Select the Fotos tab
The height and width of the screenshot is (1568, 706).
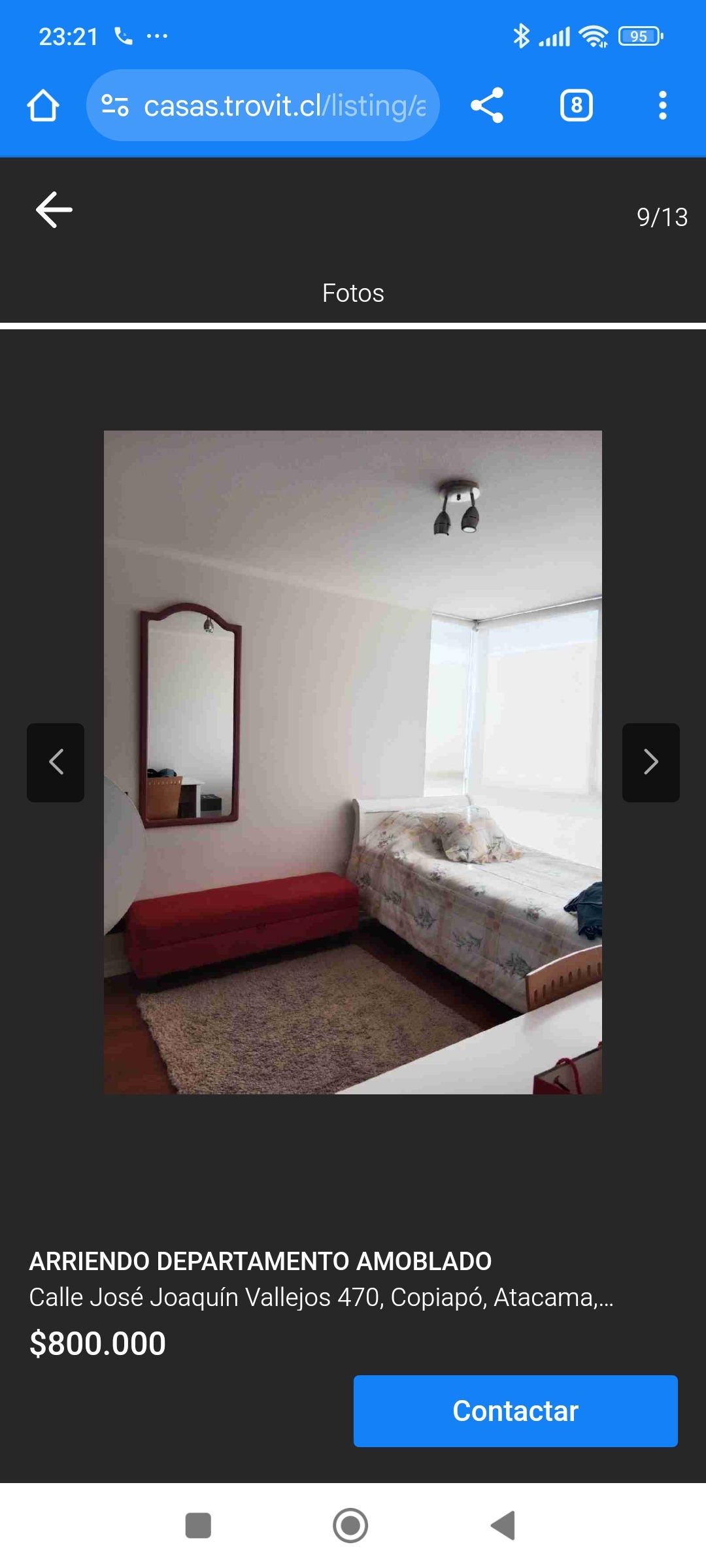[x=353, y=293]
